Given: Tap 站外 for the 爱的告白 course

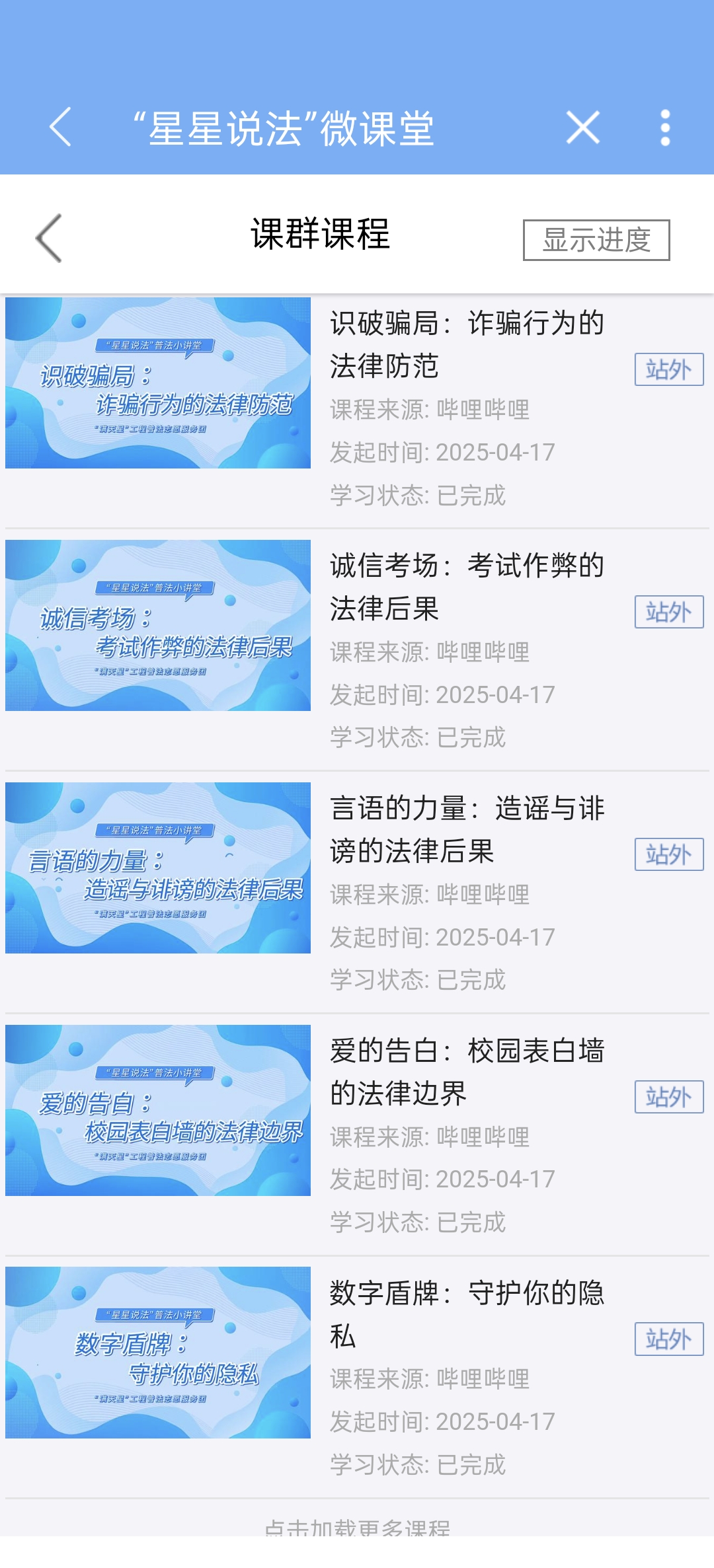Looking at the screenshot, I should (669, 1097).
